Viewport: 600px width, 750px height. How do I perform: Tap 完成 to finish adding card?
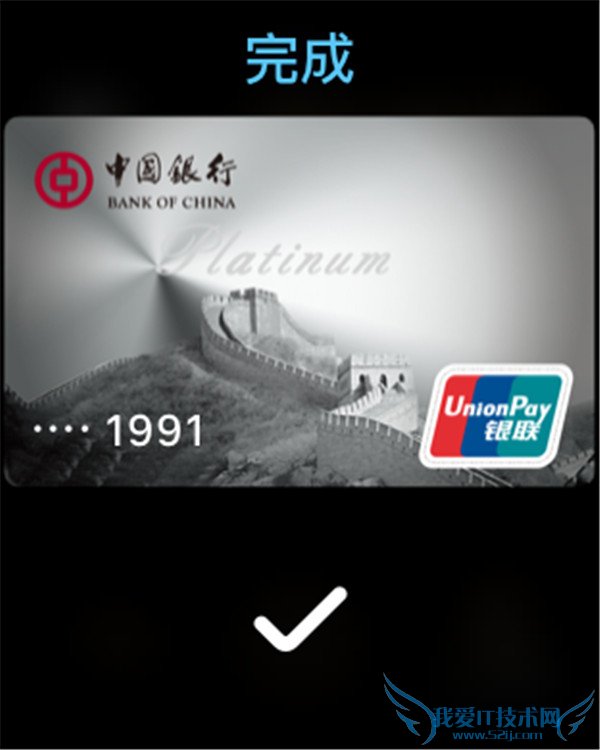coord(300,61)
